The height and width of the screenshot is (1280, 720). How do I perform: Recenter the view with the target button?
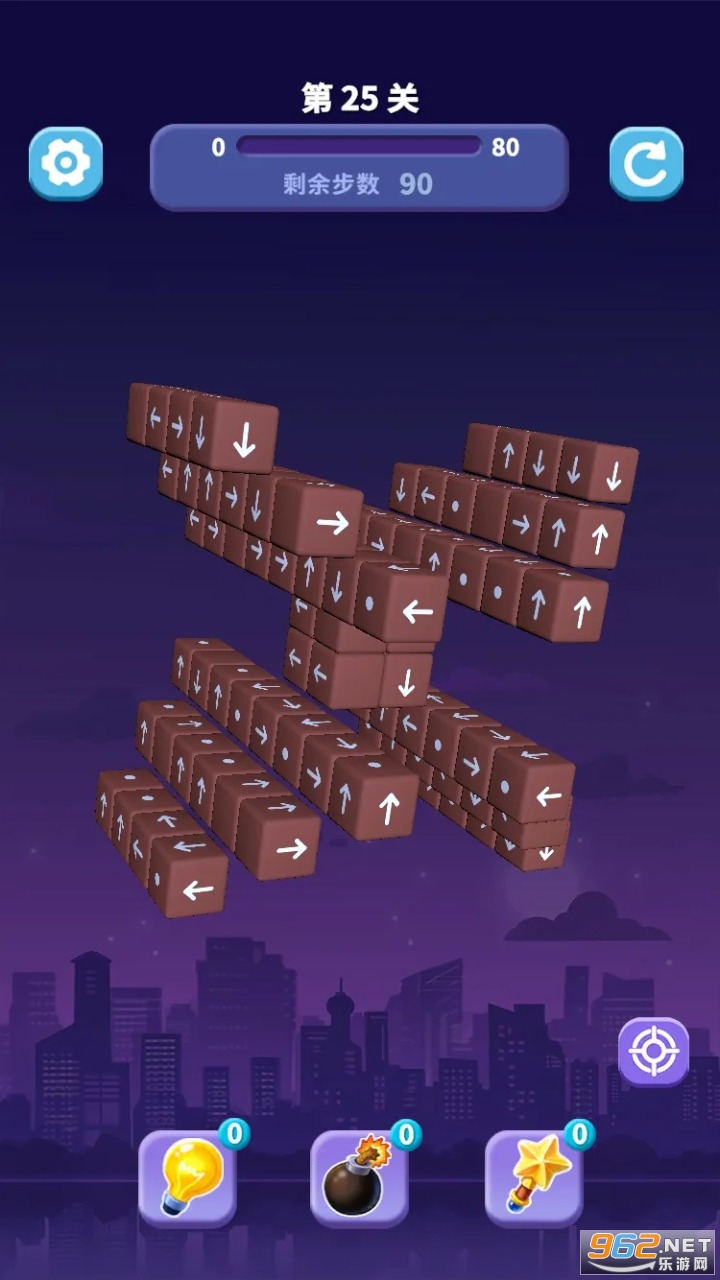pyautogui.click(x=653, y=1051)
